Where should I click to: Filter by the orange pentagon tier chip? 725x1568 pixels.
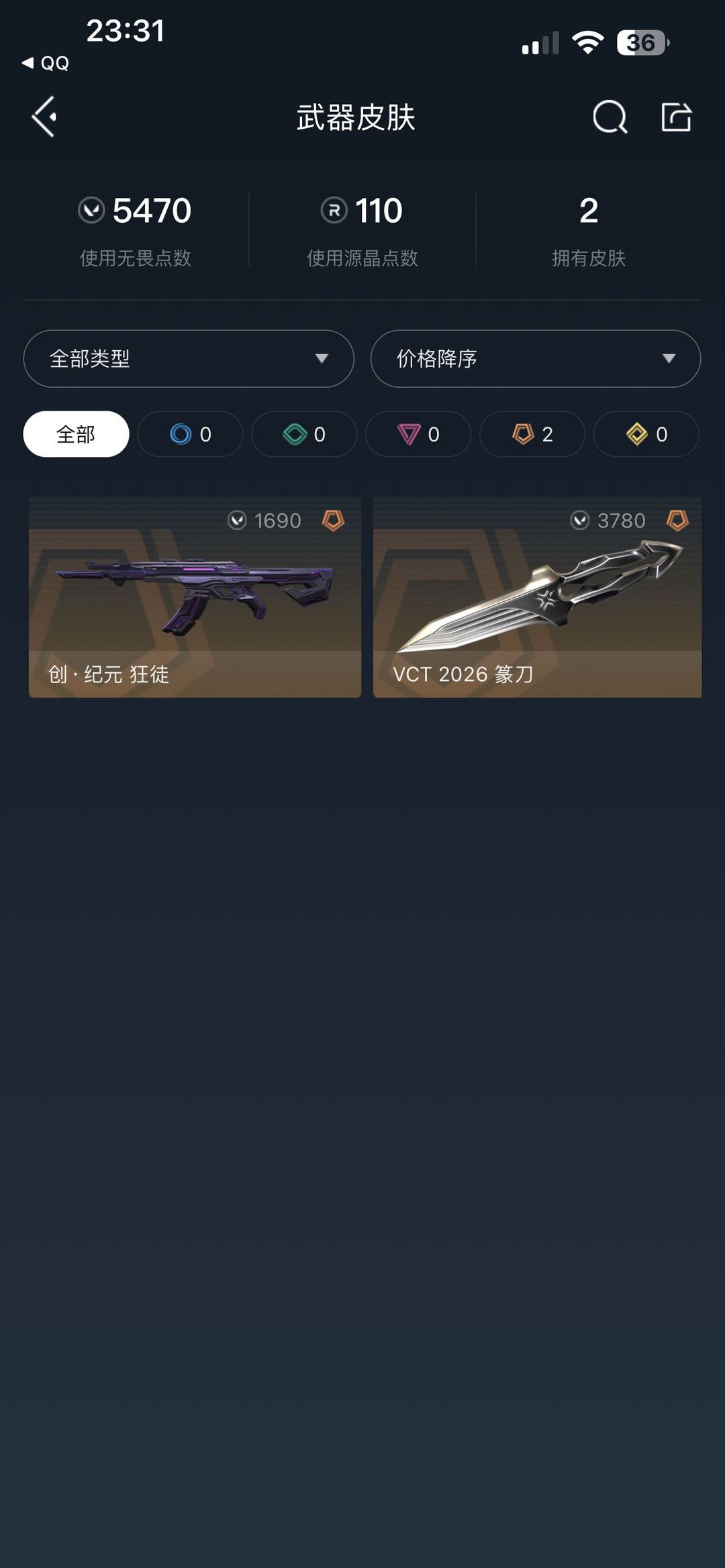(x=532, y=434)
